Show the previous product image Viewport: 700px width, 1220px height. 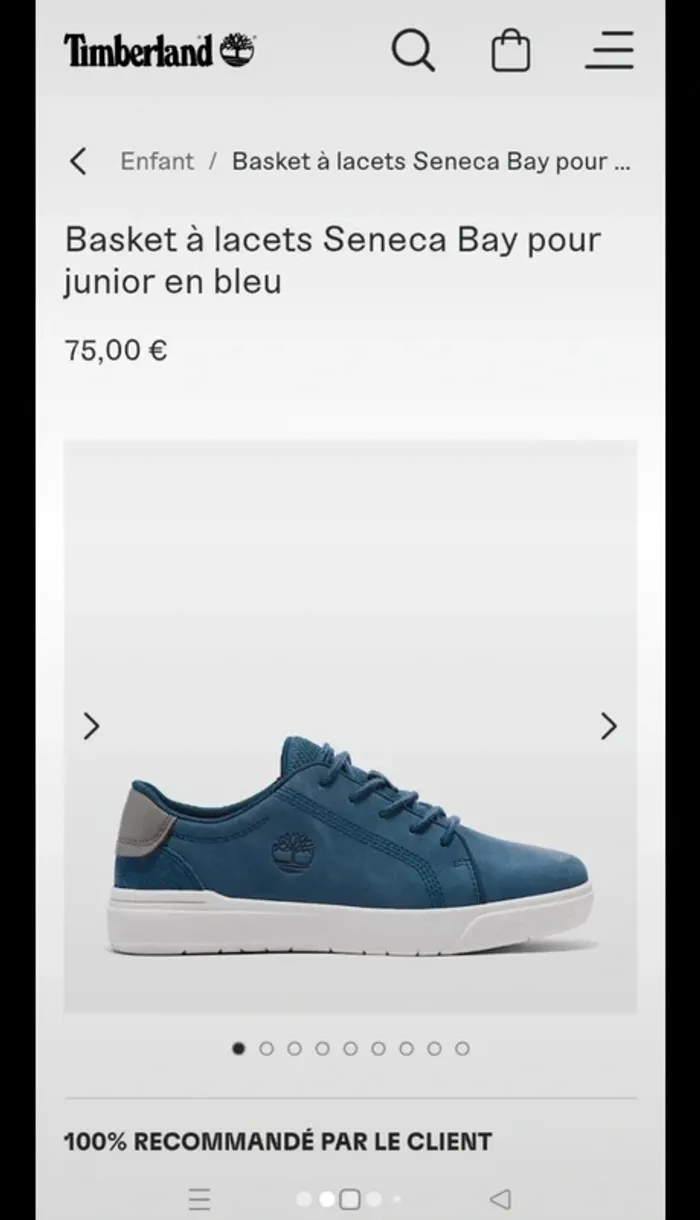pos(91,726)
